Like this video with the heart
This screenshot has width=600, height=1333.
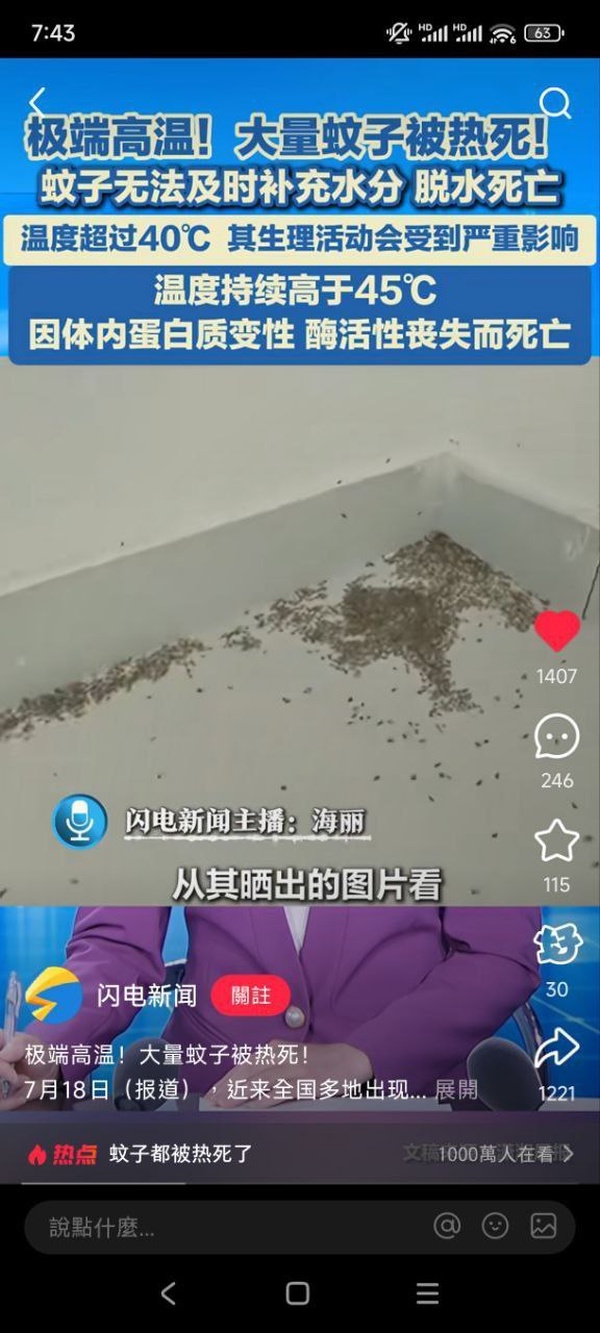(x=556, y=632)
